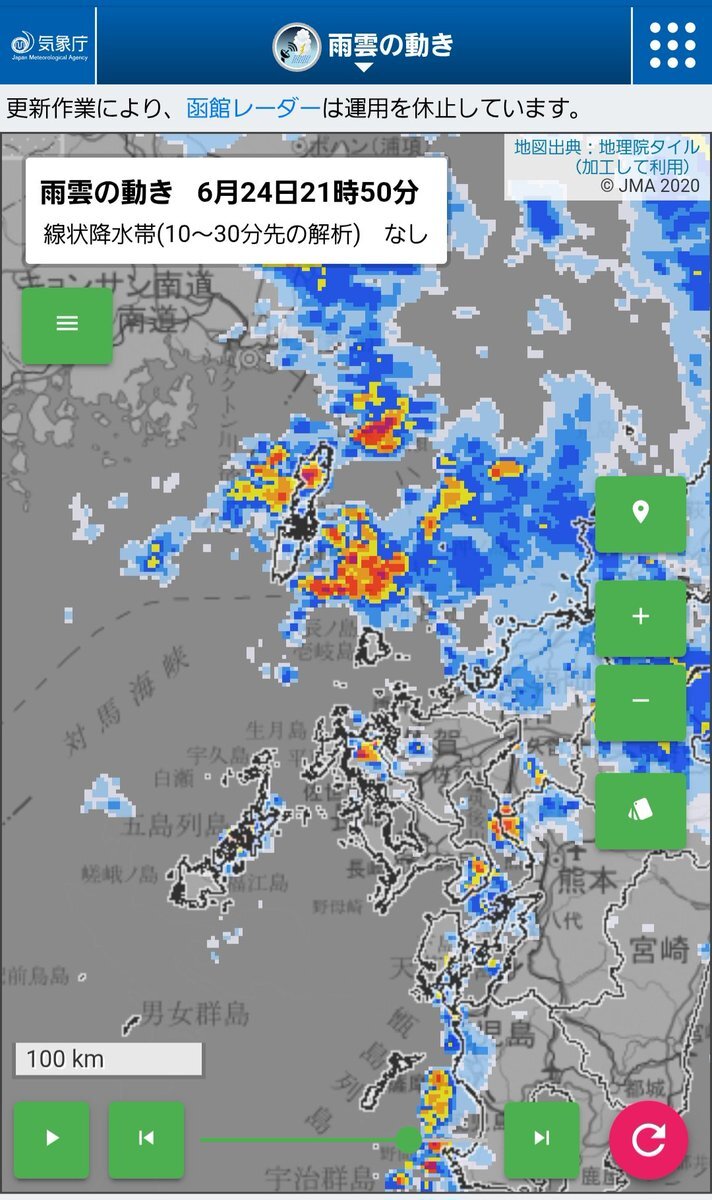
Task: Play the rain cloud animation
Action: 52,1138
